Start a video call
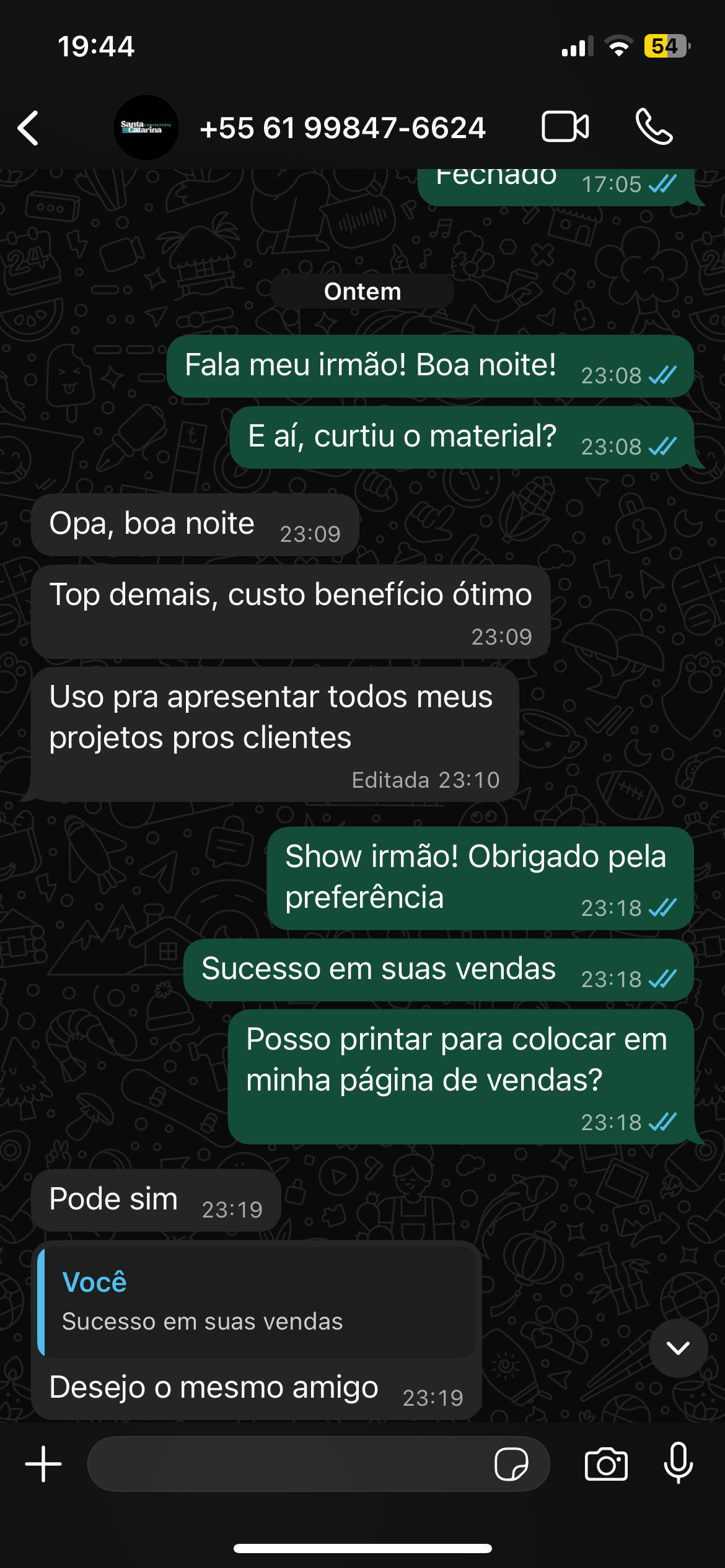 tap(565, 127)
